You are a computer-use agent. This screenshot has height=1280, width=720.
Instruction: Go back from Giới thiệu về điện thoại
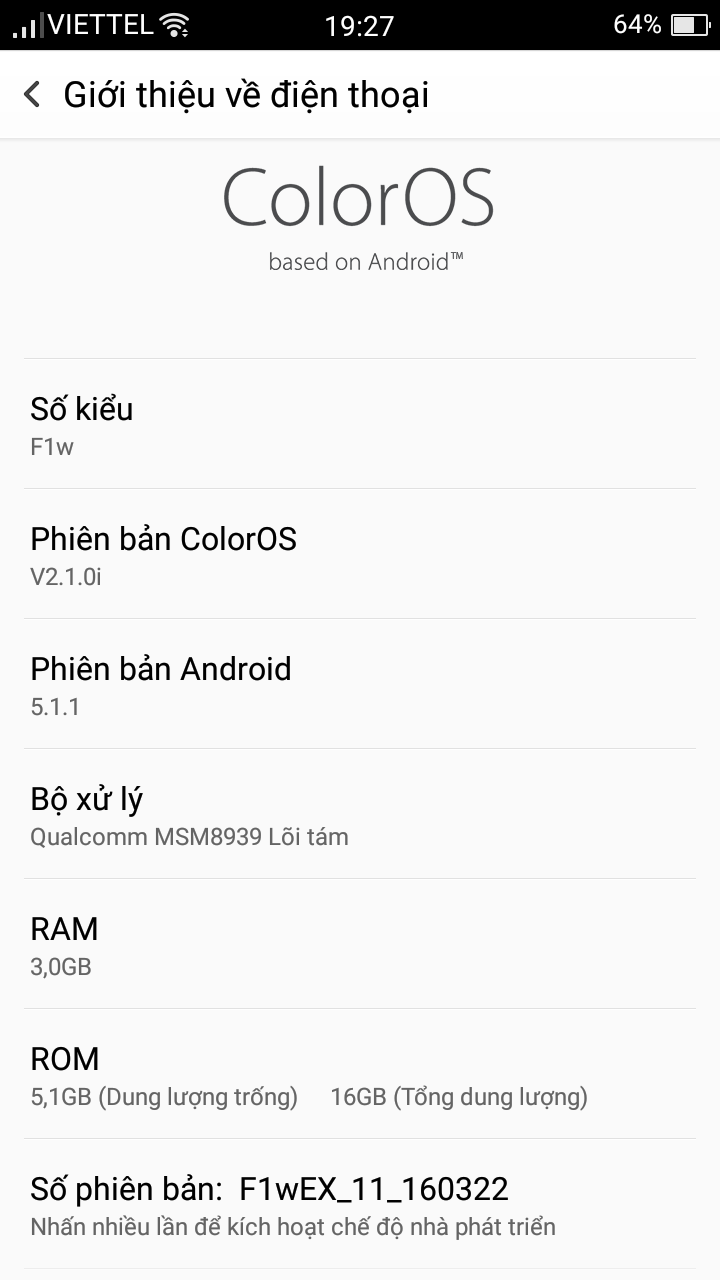tap(32, 95)
